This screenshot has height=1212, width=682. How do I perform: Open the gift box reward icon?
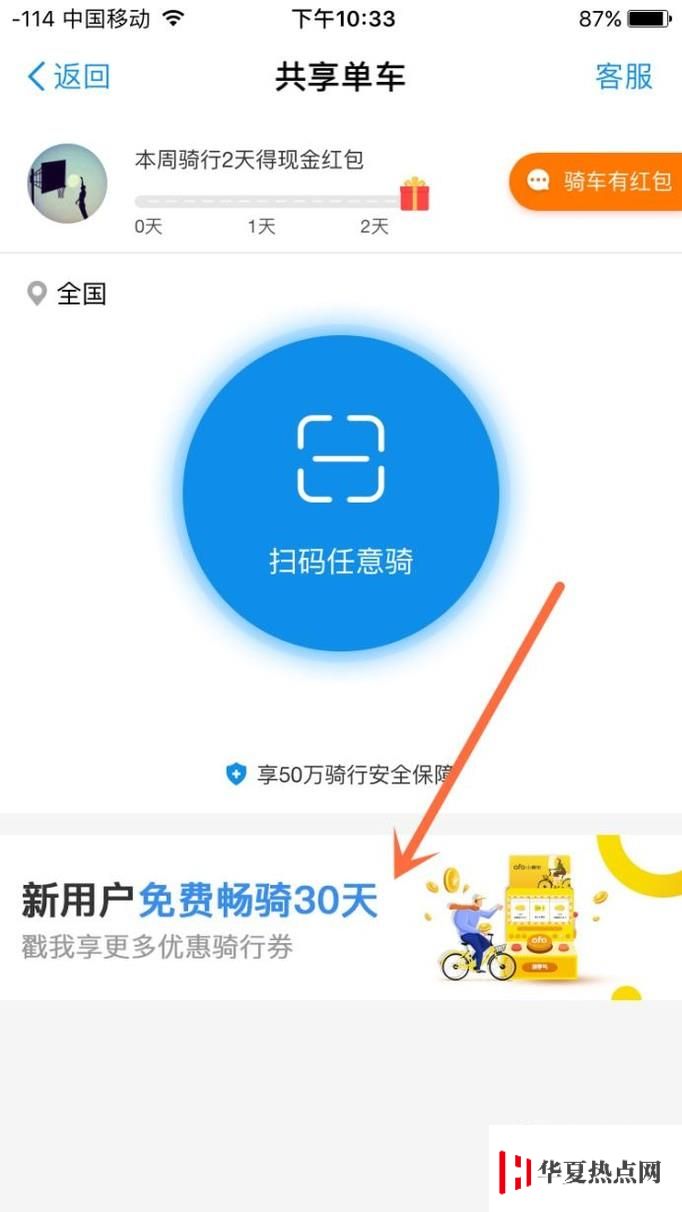414,194
